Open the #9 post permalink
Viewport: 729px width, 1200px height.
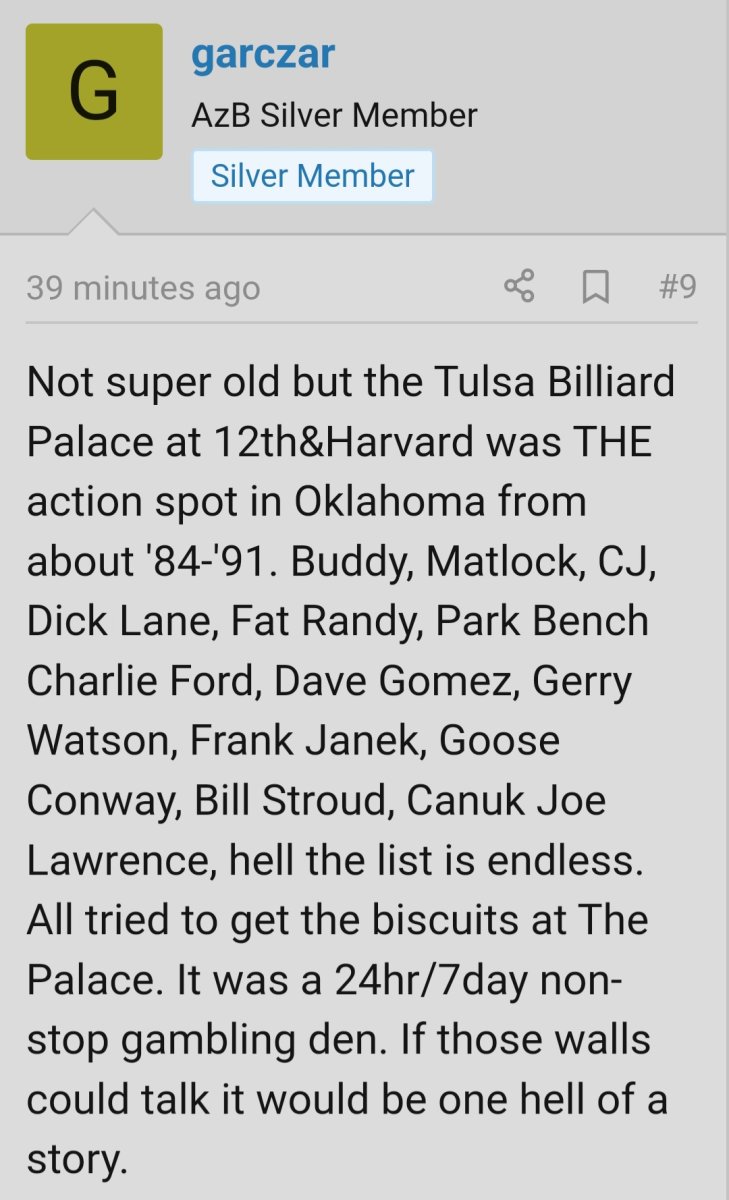click(677, 288)
